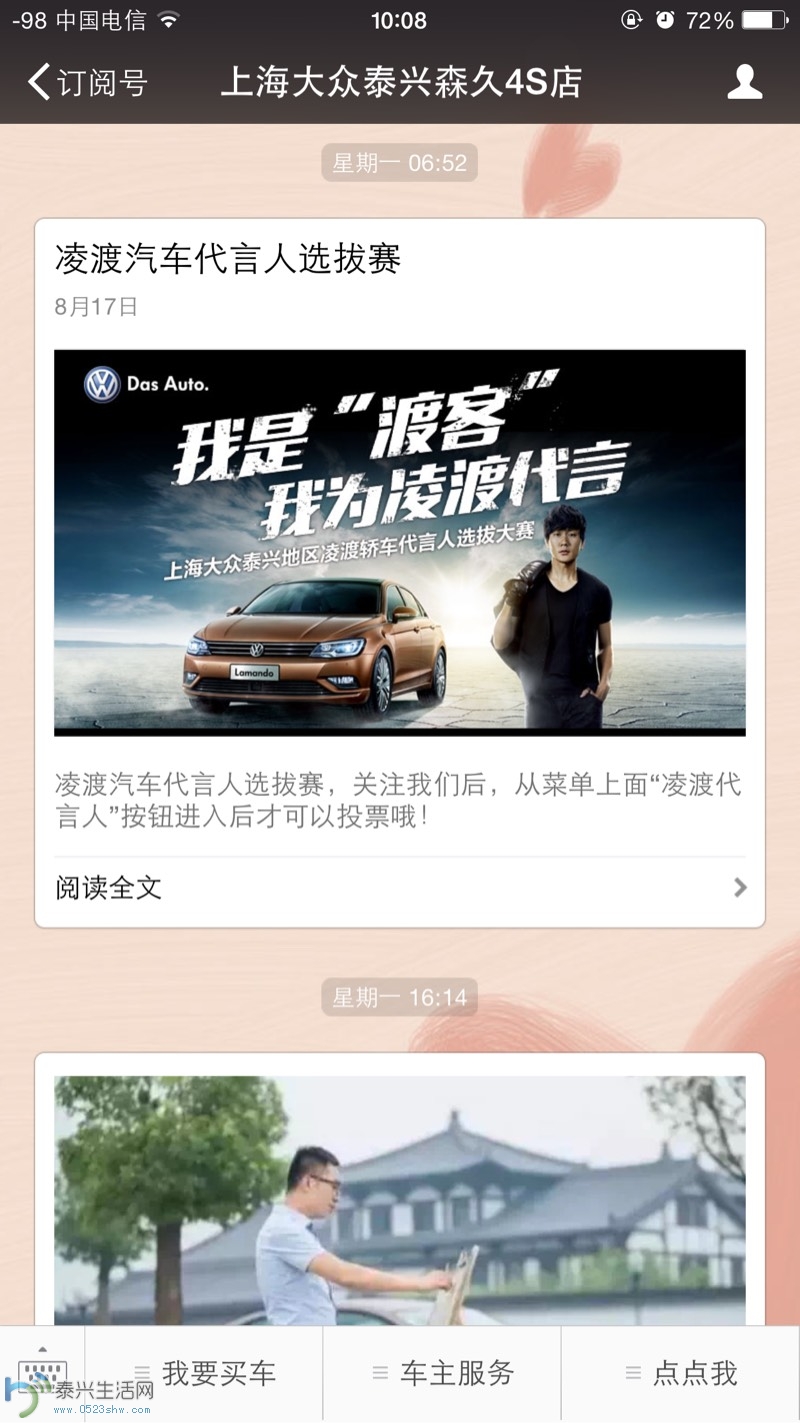Screen dimensions: 800x1423
Task: Switch to keyboard input mode
Action: (42, 1374)
